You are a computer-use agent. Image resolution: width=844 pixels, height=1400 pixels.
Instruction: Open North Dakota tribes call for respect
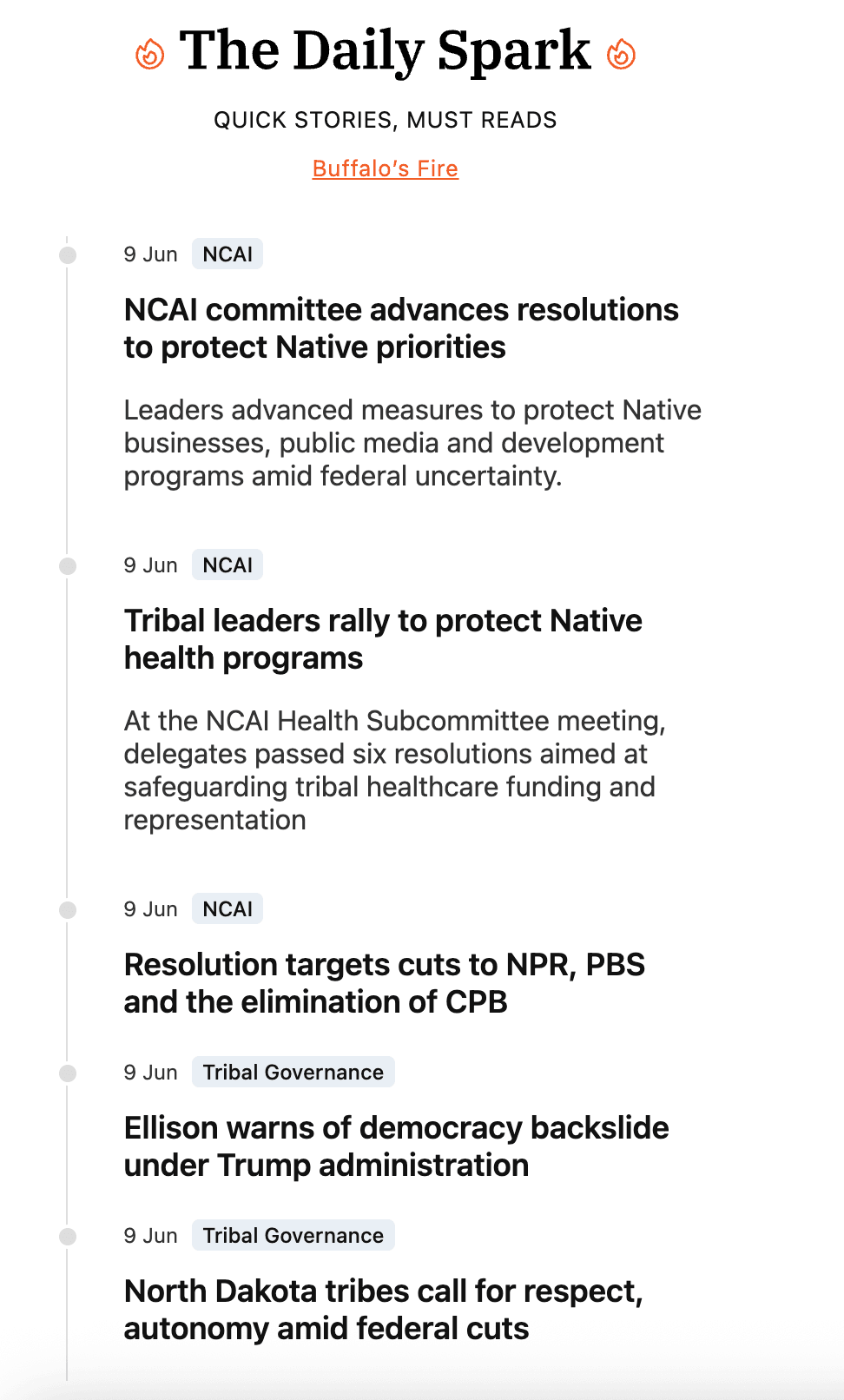[384, 1310]
